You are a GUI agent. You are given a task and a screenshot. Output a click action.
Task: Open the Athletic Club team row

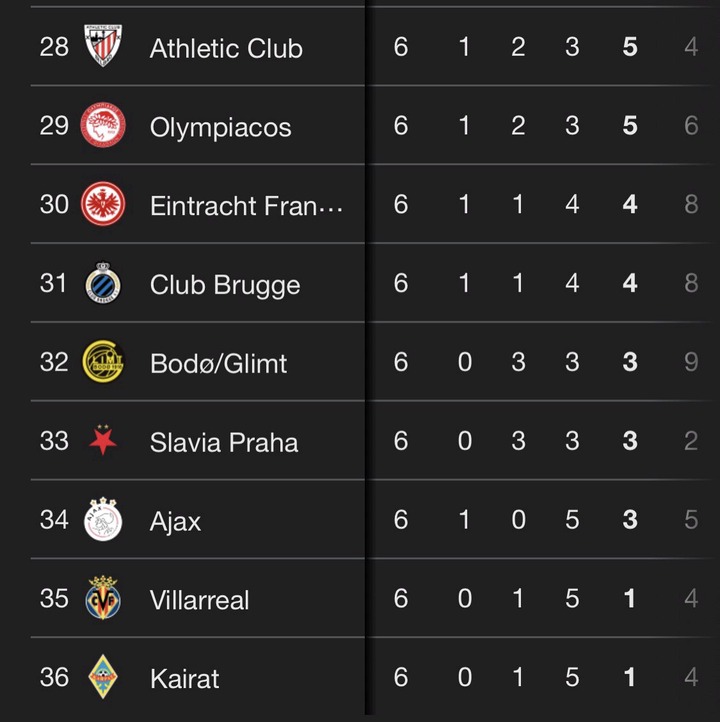coord(226,48)
